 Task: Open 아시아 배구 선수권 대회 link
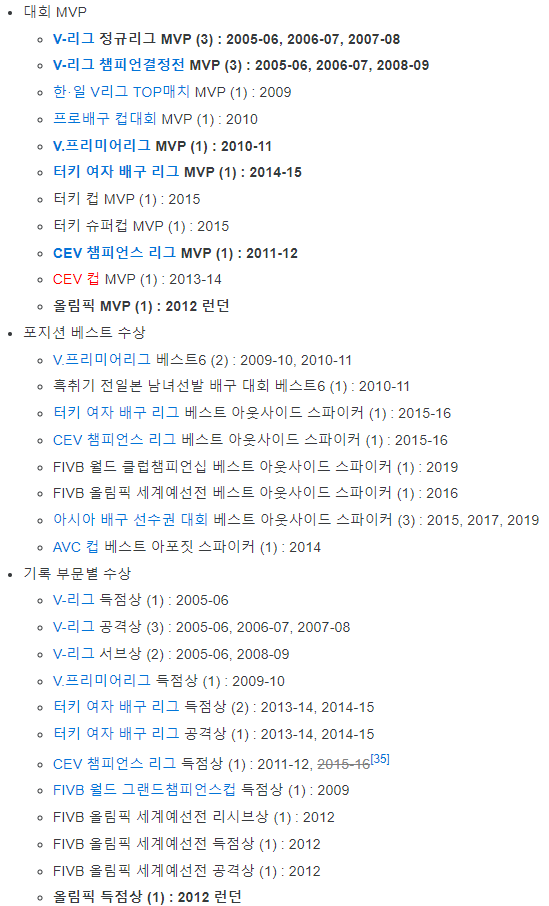point(130,519)
